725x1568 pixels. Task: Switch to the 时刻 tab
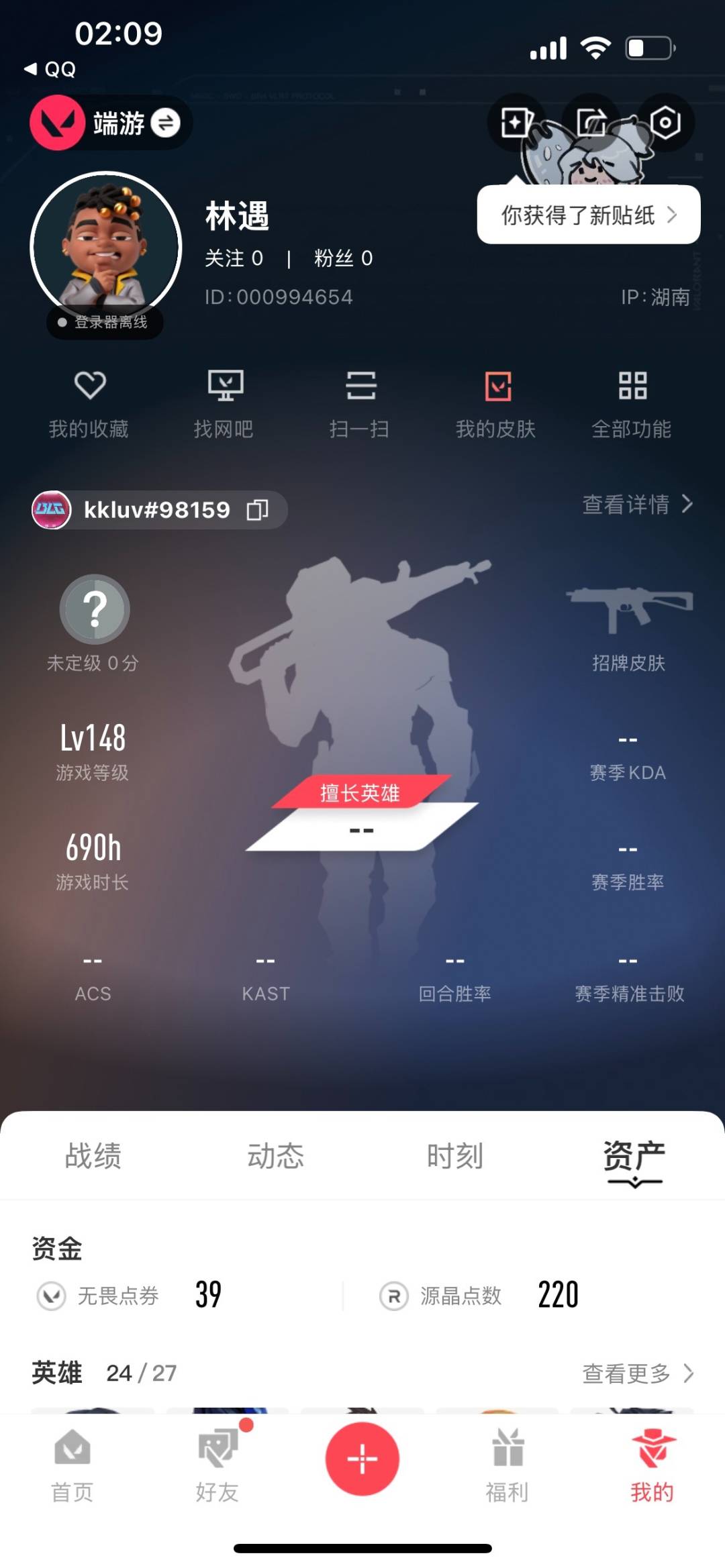tap(455, 1156)
